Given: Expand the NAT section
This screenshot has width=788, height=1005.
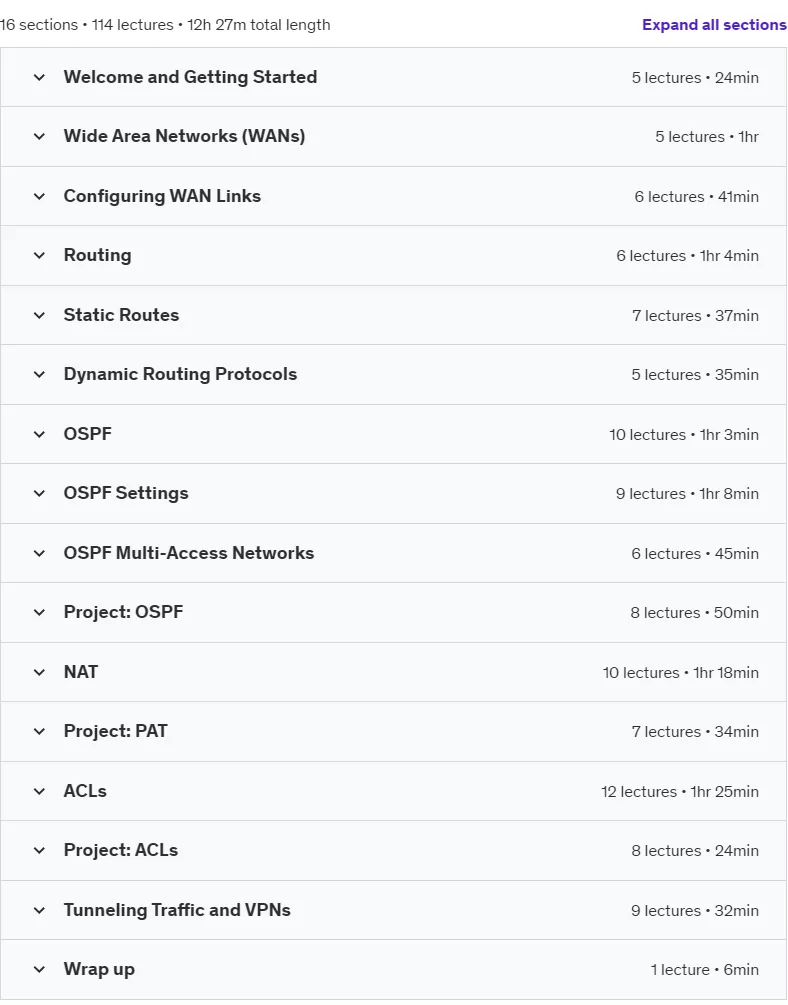Looking at the screenshot, I should click(393, 672).
